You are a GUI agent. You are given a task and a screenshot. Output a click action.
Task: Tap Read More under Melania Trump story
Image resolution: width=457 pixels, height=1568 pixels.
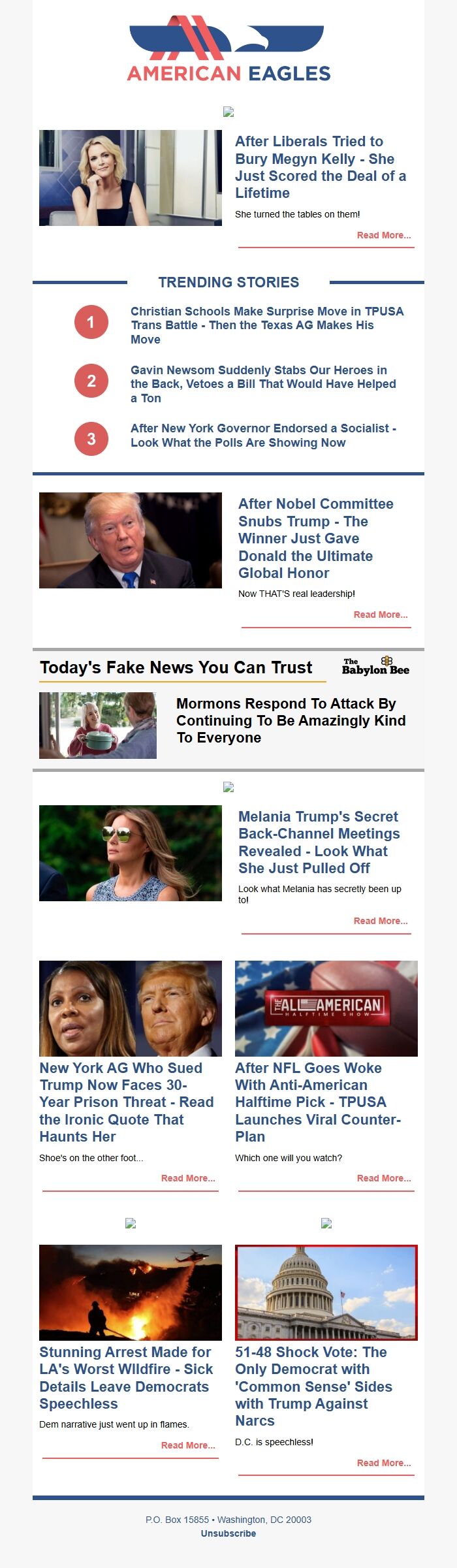380,921
